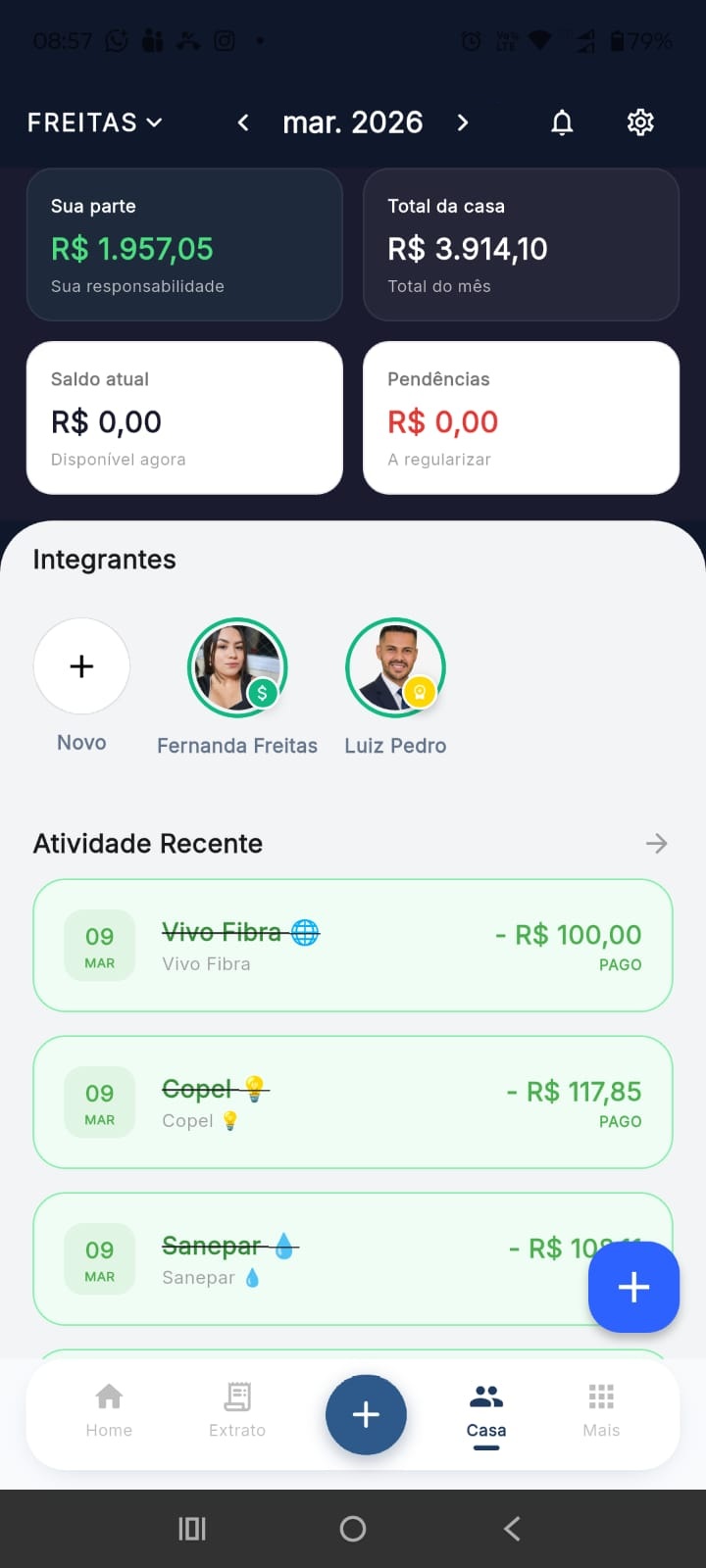Screen dimensions: 706x1568
Task: See all recent activity via arrow
Action: [656, 844]
